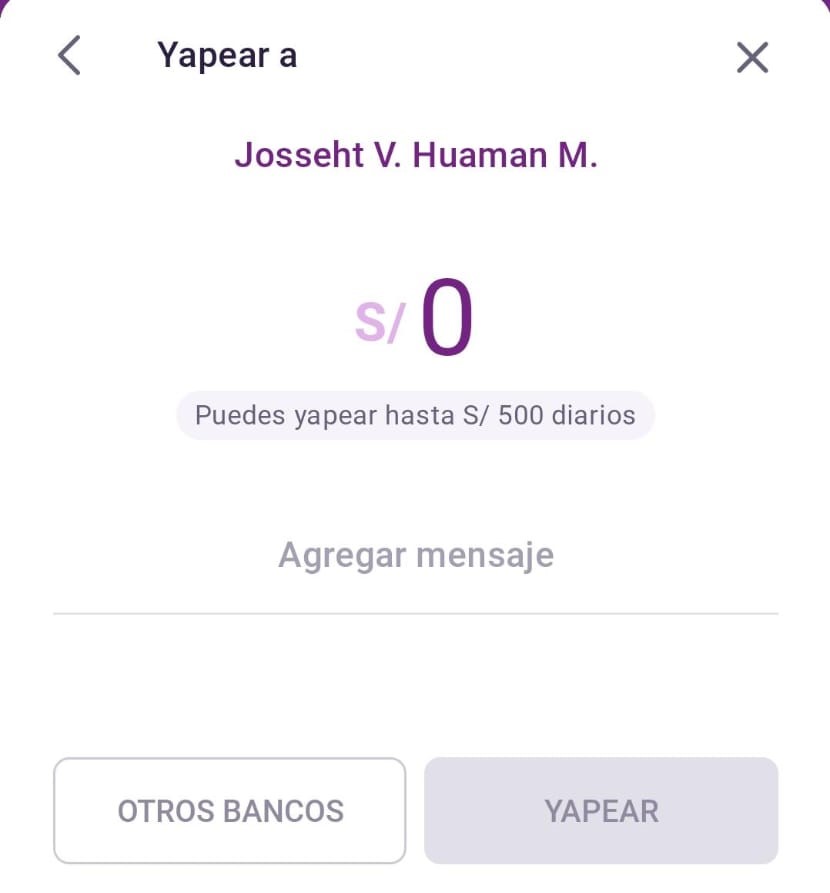830x893 pixels.
Task: Focus the Agregar mensaje field
Action: (415, 556)
